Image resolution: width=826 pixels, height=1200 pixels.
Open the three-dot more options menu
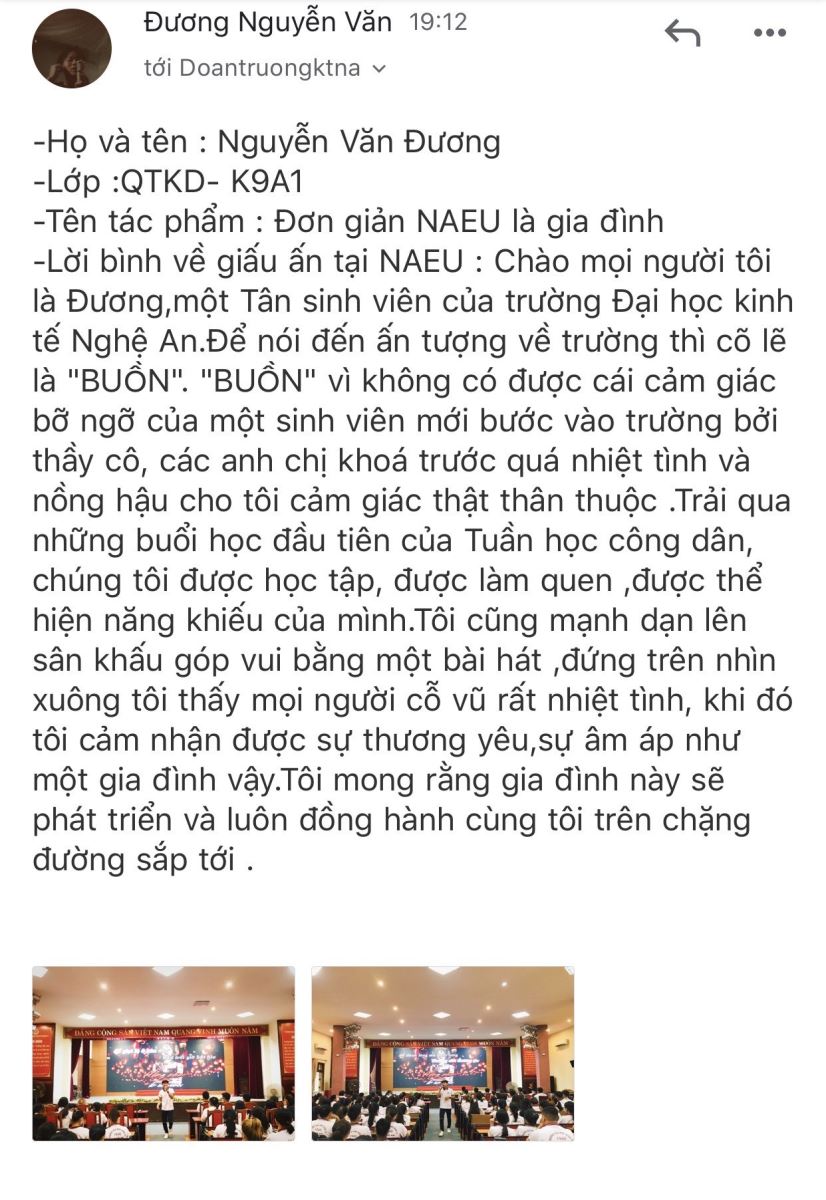click(770, 34)
